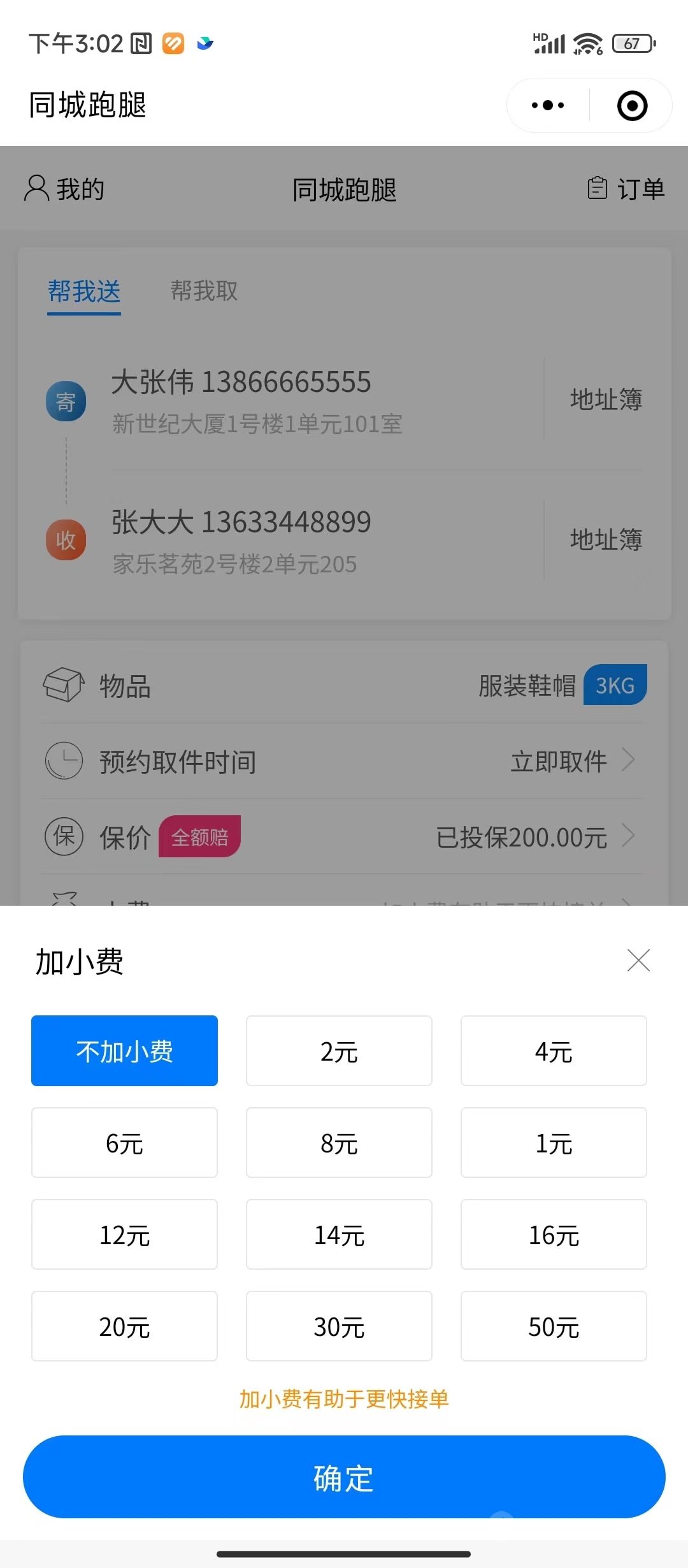Open the mini program more-options menu
This screenshot has height=1568, width=688.
click(548, 105)
